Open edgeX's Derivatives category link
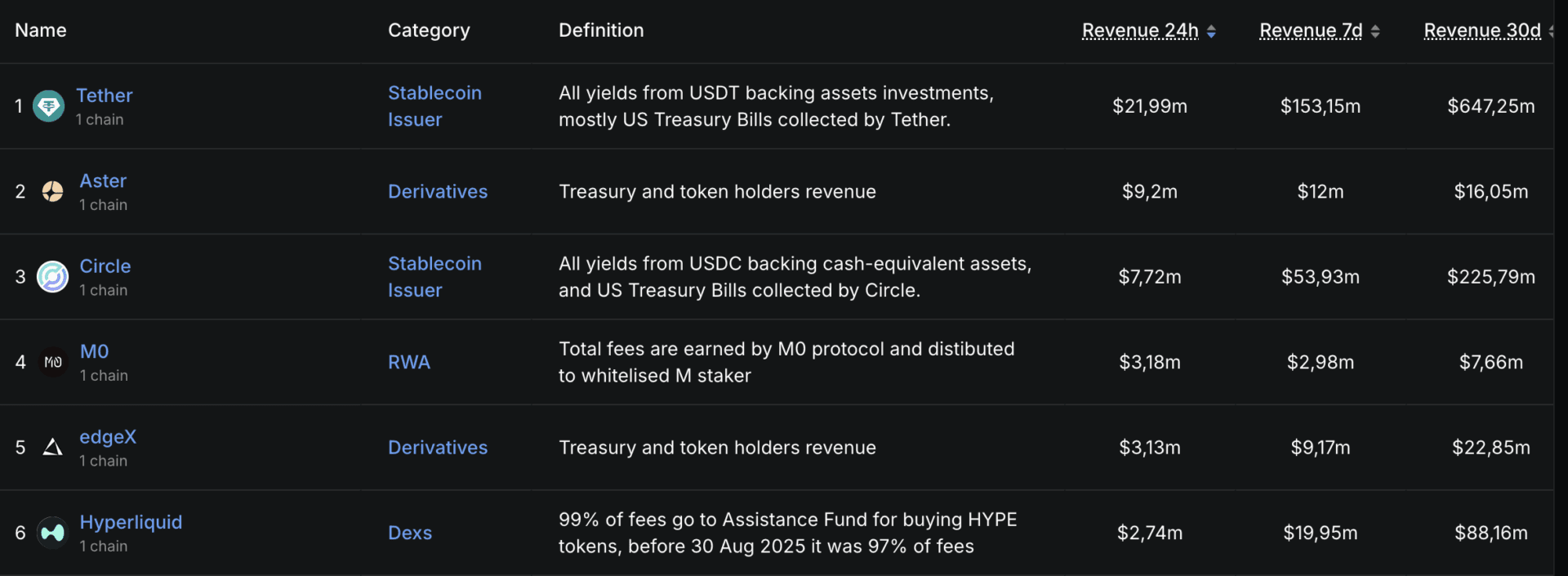This screenshot has height=576, width=1568. coord(437,448)
